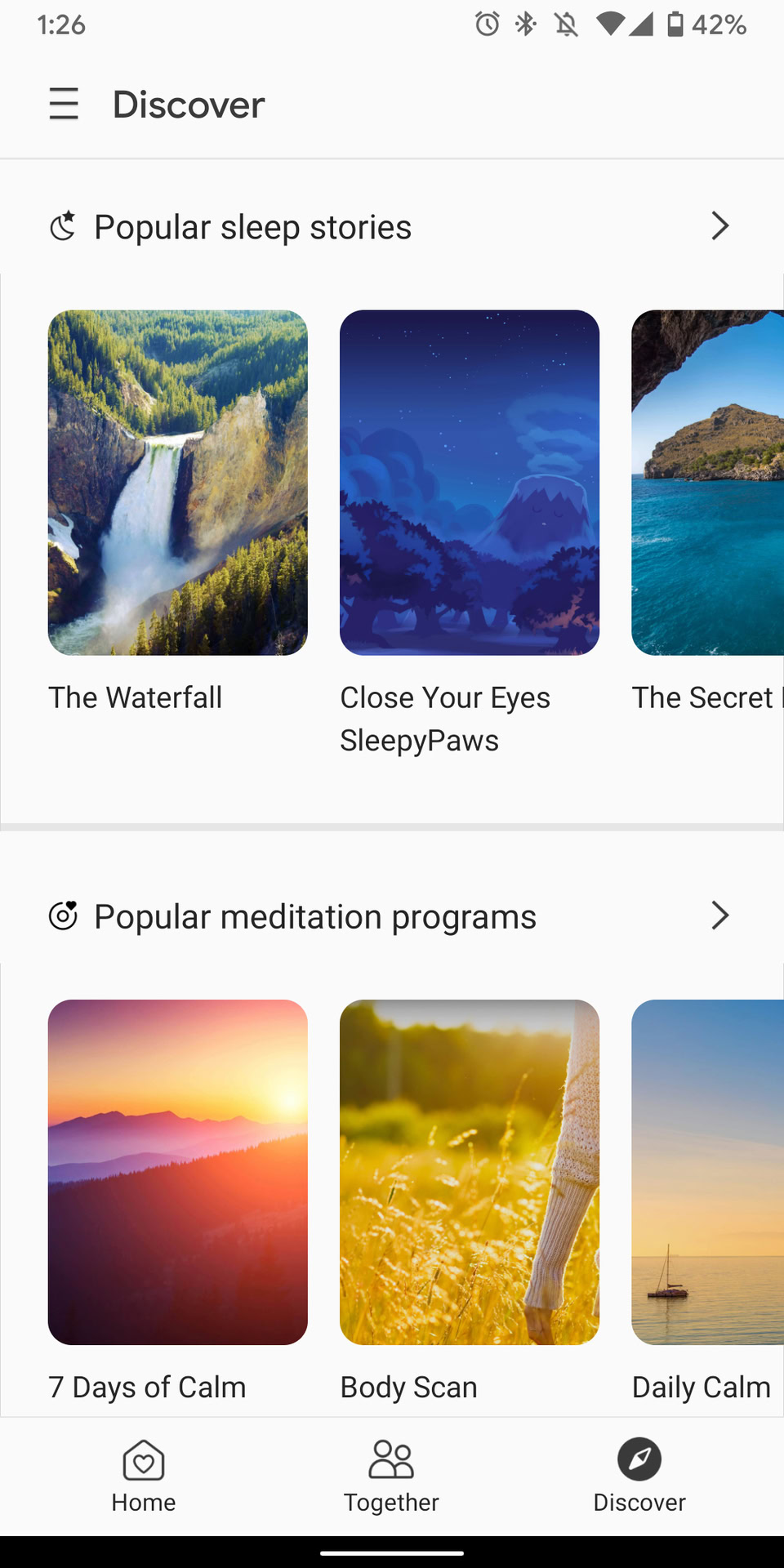
Task: Open the hamburger menu
Action: tap(64, 105)
